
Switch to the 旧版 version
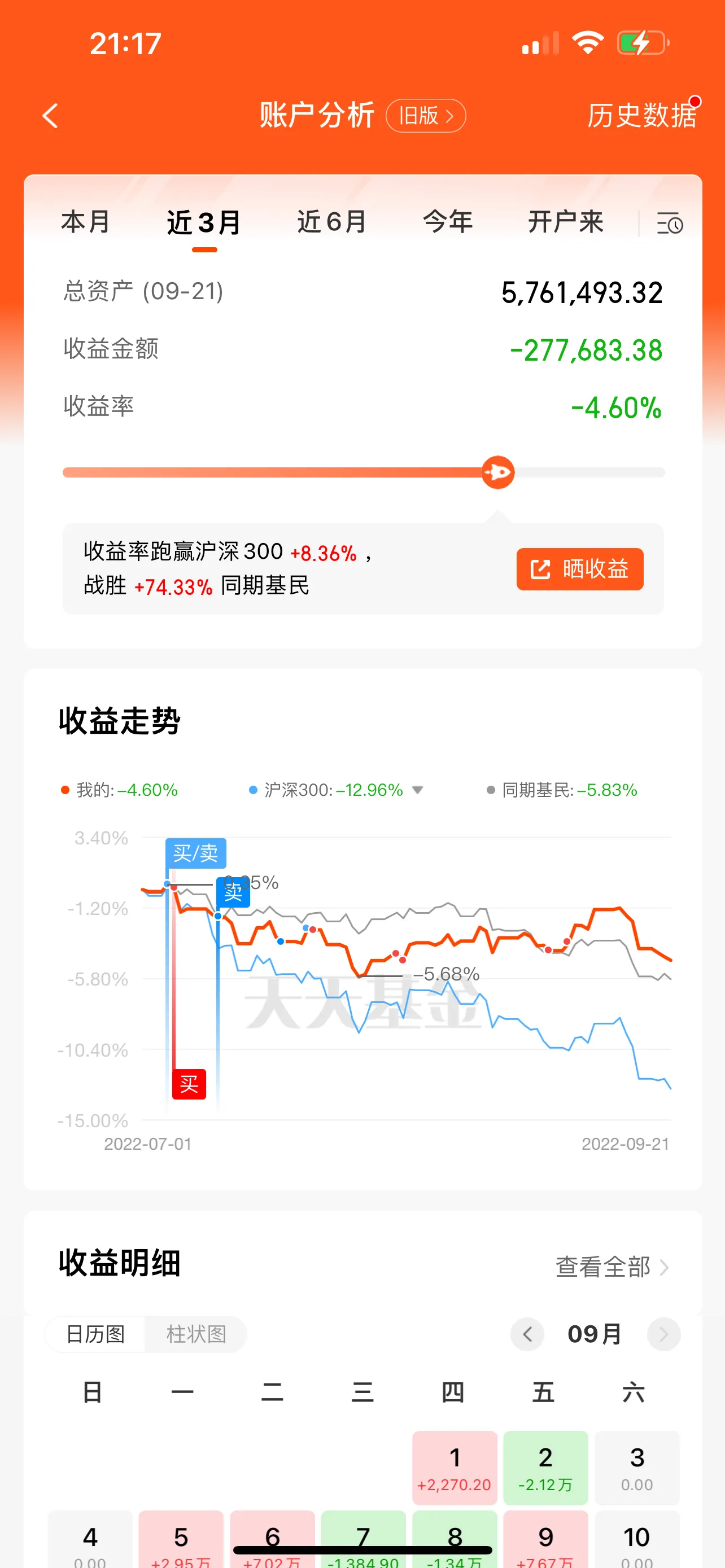[x=426, y=116]
